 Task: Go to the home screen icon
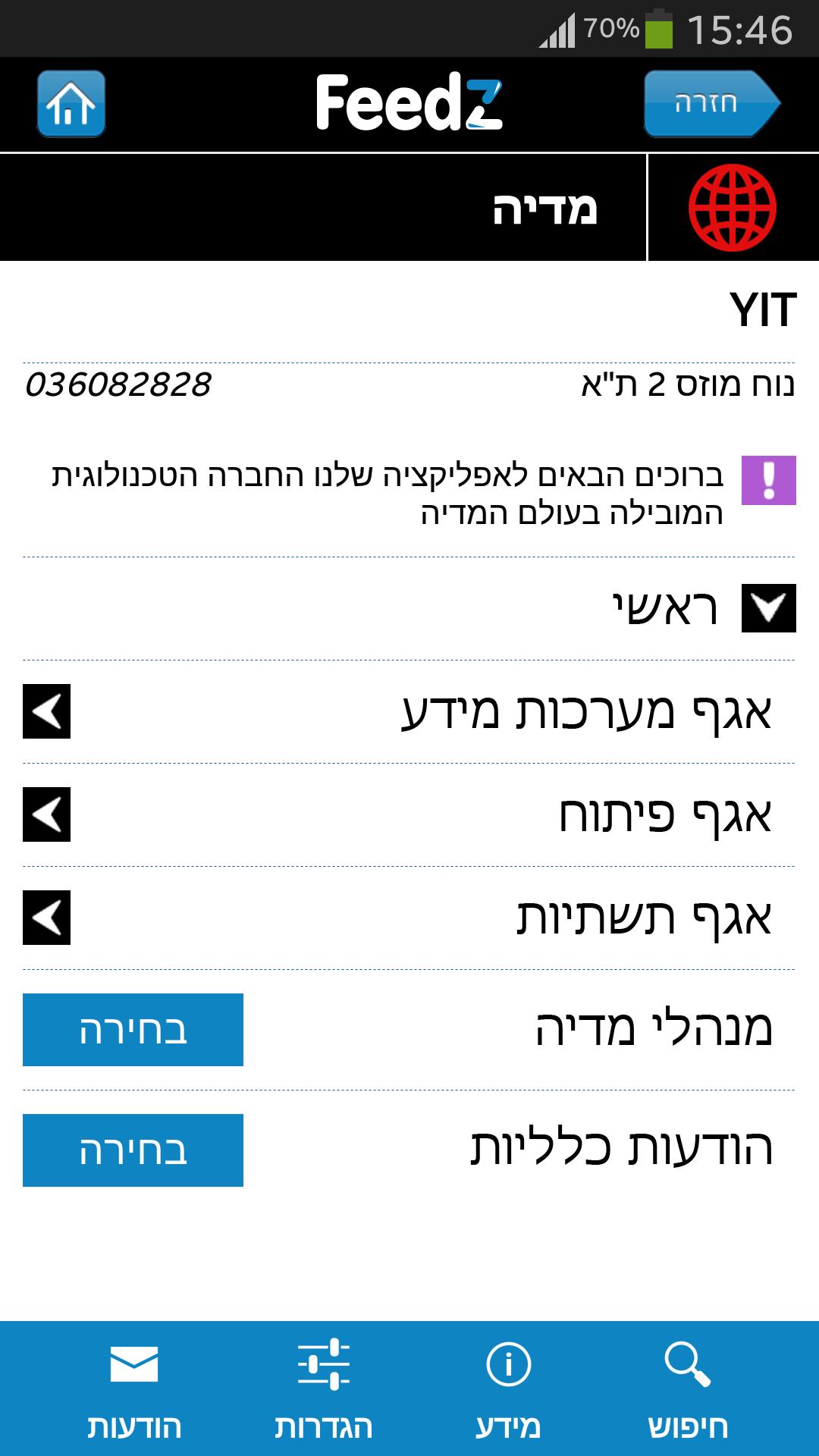click(71, 104)
